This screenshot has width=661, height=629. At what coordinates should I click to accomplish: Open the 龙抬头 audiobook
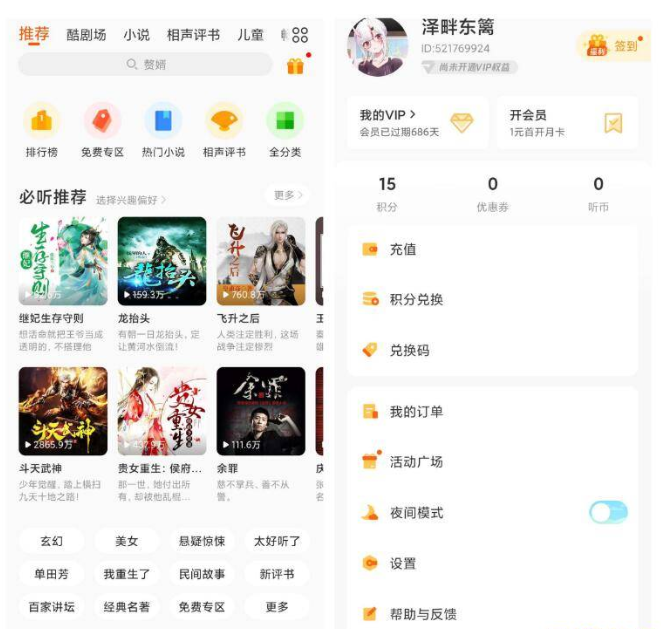click(162, 262)
